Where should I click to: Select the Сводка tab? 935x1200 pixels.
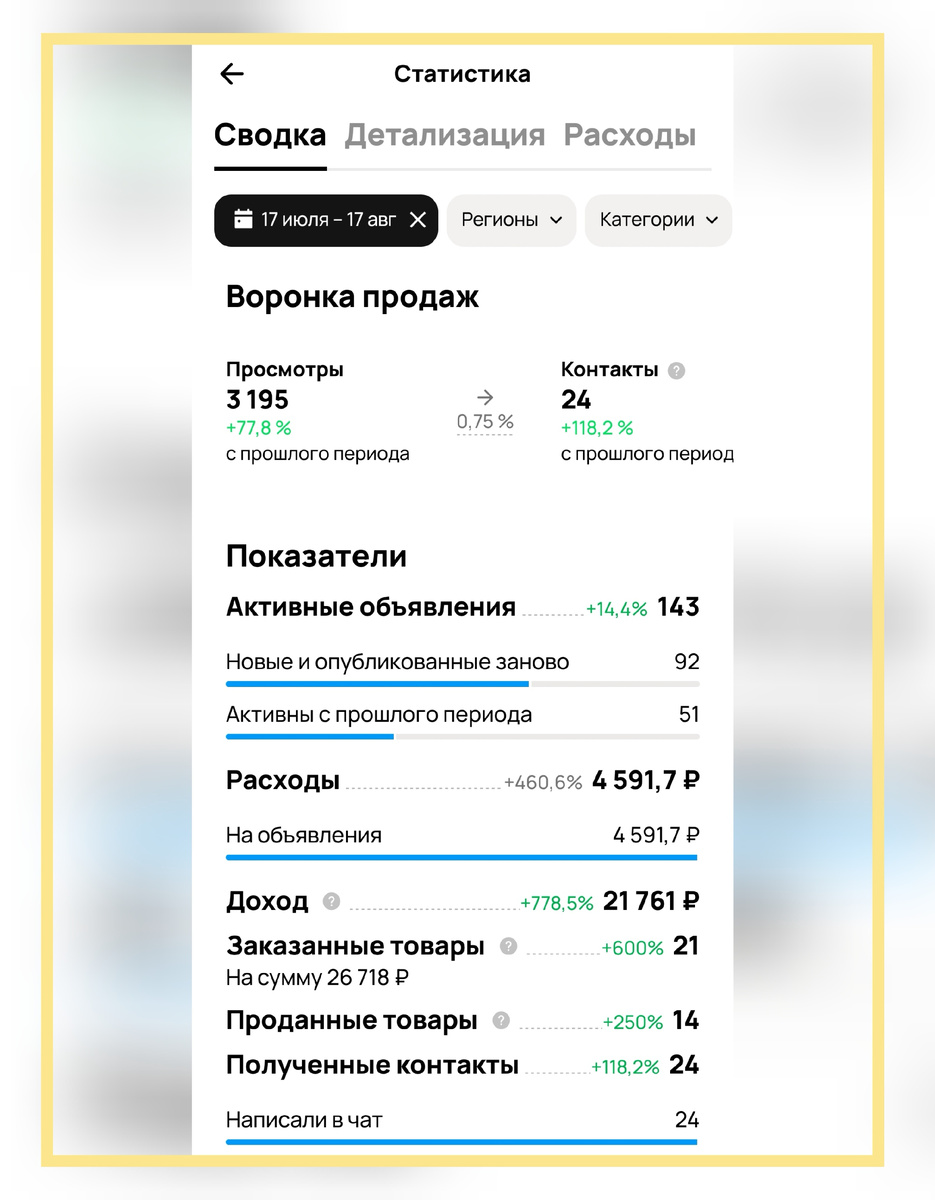click(x=270, y=135)
